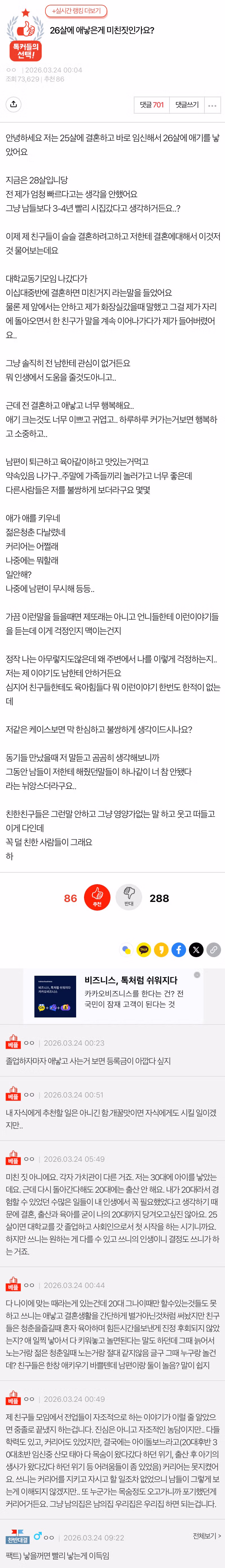Share the post via KakaoTalk
This screenshot has width=225, height=1568.
pos(144,949)
